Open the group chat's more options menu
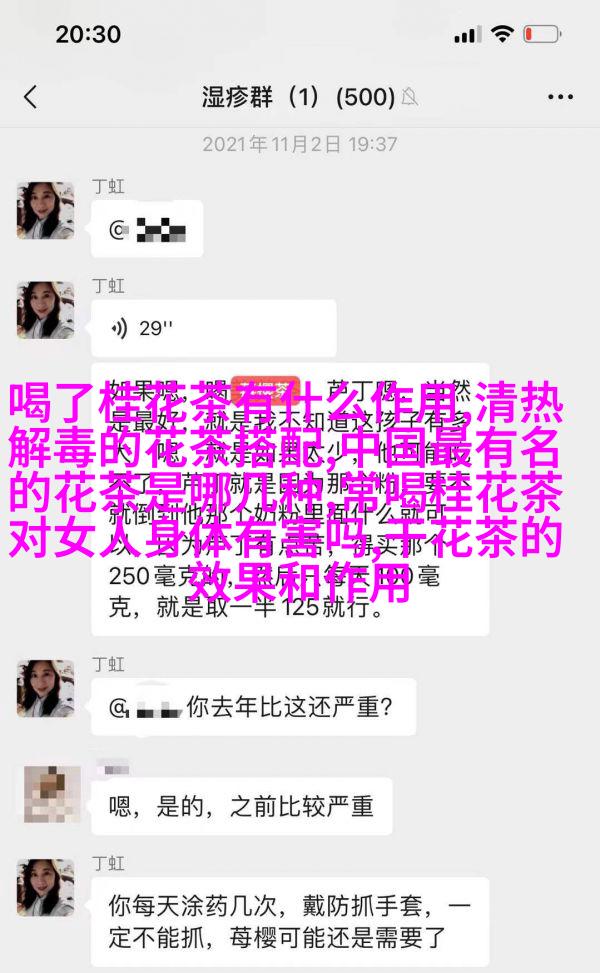This screenshot has width=600, height=973. pyautogui.click(x=561, y=97)
